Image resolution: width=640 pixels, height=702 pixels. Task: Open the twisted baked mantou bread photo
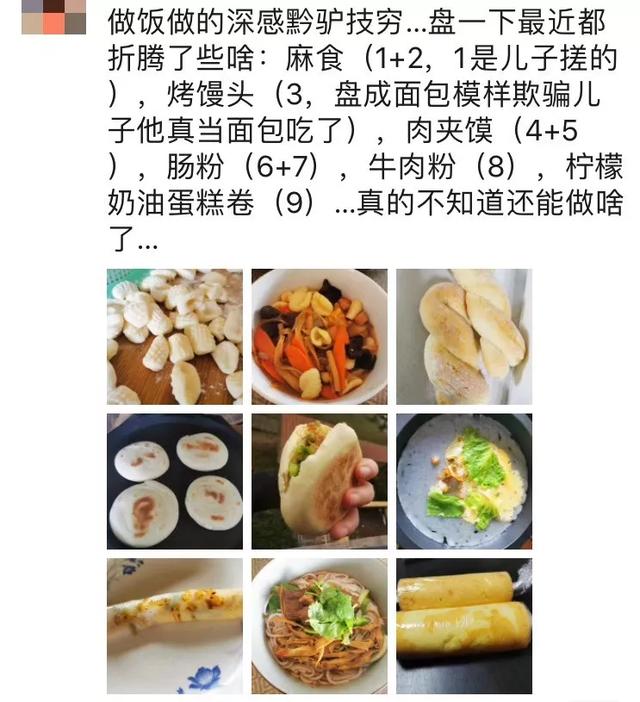click(x=464, y=336)
